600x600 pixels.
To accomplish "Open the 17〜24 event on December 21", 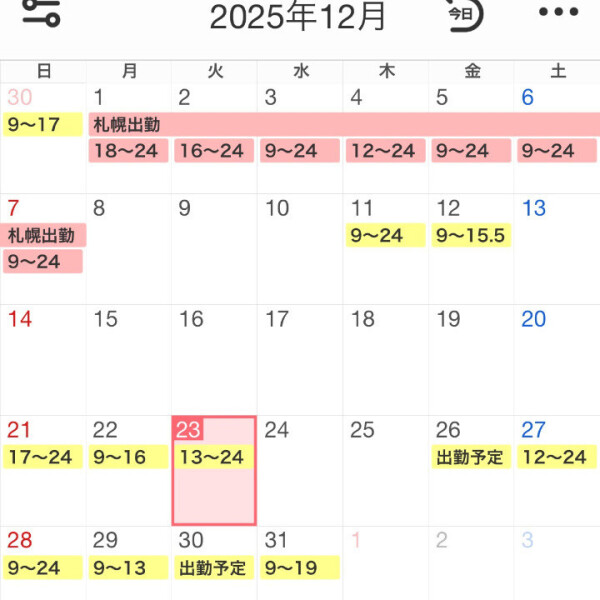I will click(x=42, y=458).
